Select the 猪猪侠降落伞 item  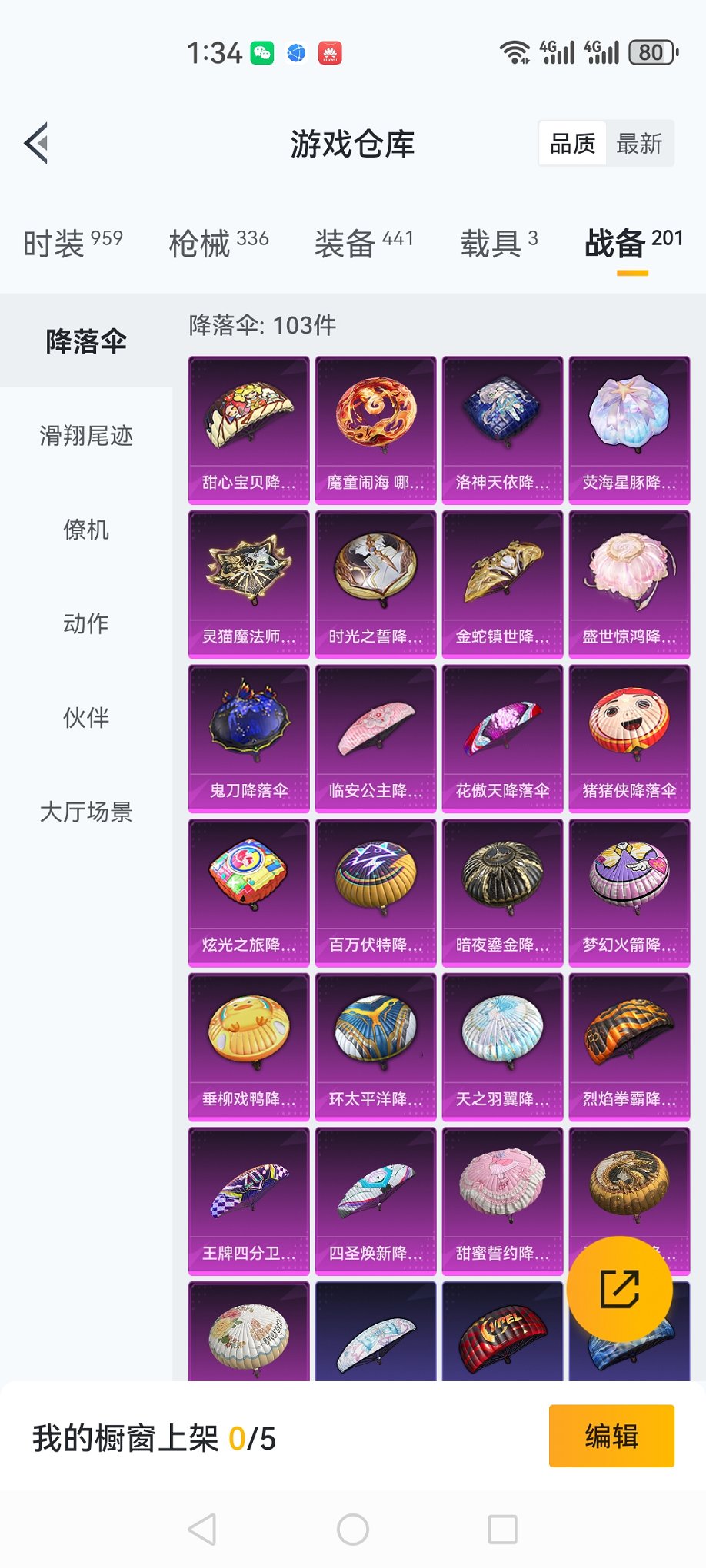click(x=629, y=738)
